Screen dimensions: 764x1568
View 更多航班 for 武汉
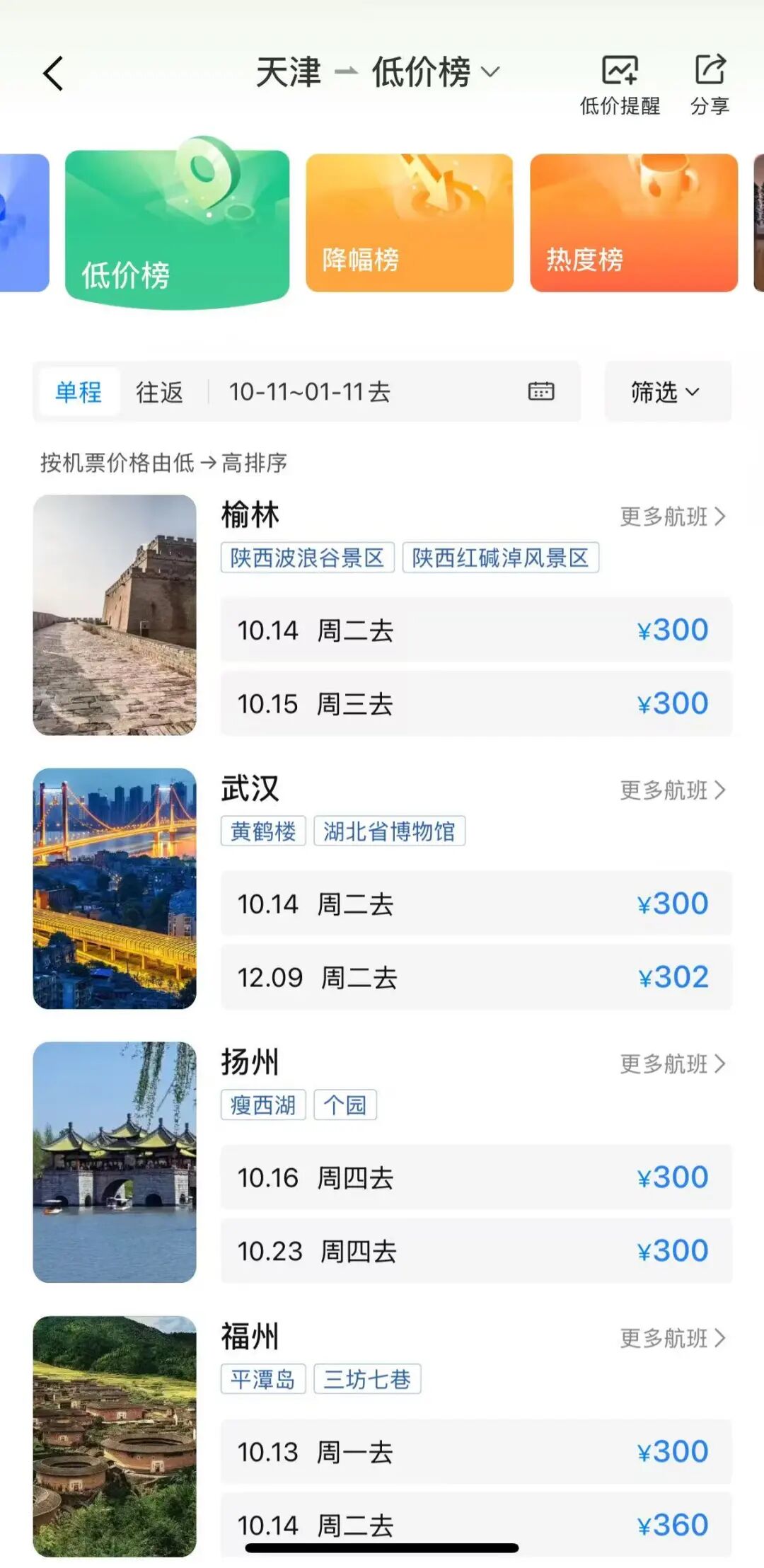coord(672,790)
